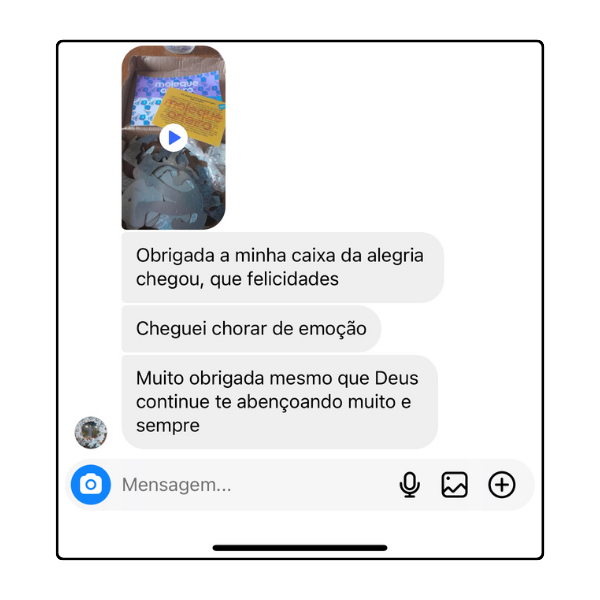Tap the Mensagem text field

[253, 485]
